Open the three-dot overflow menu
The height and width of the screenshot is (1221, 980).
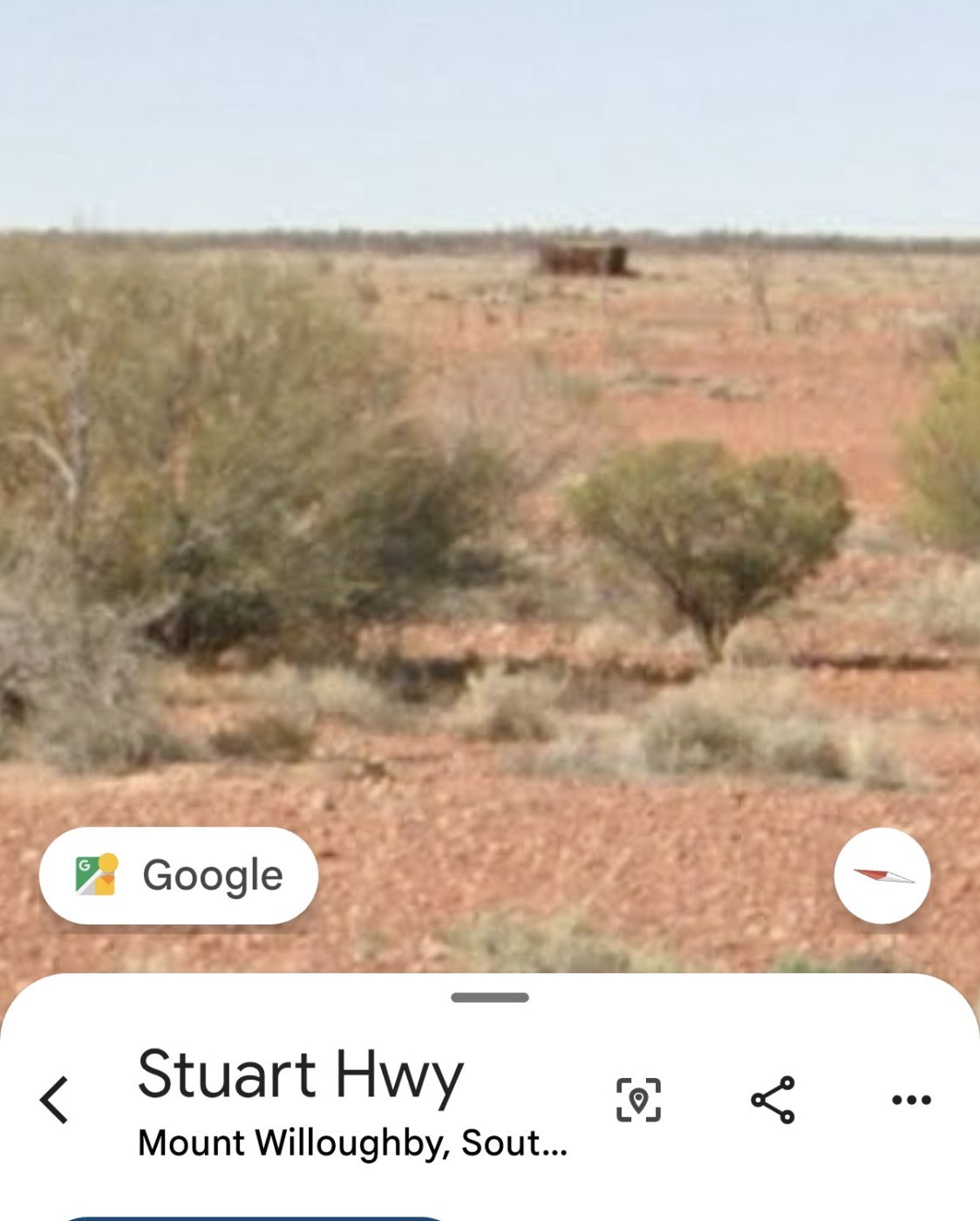point(911,1100)
